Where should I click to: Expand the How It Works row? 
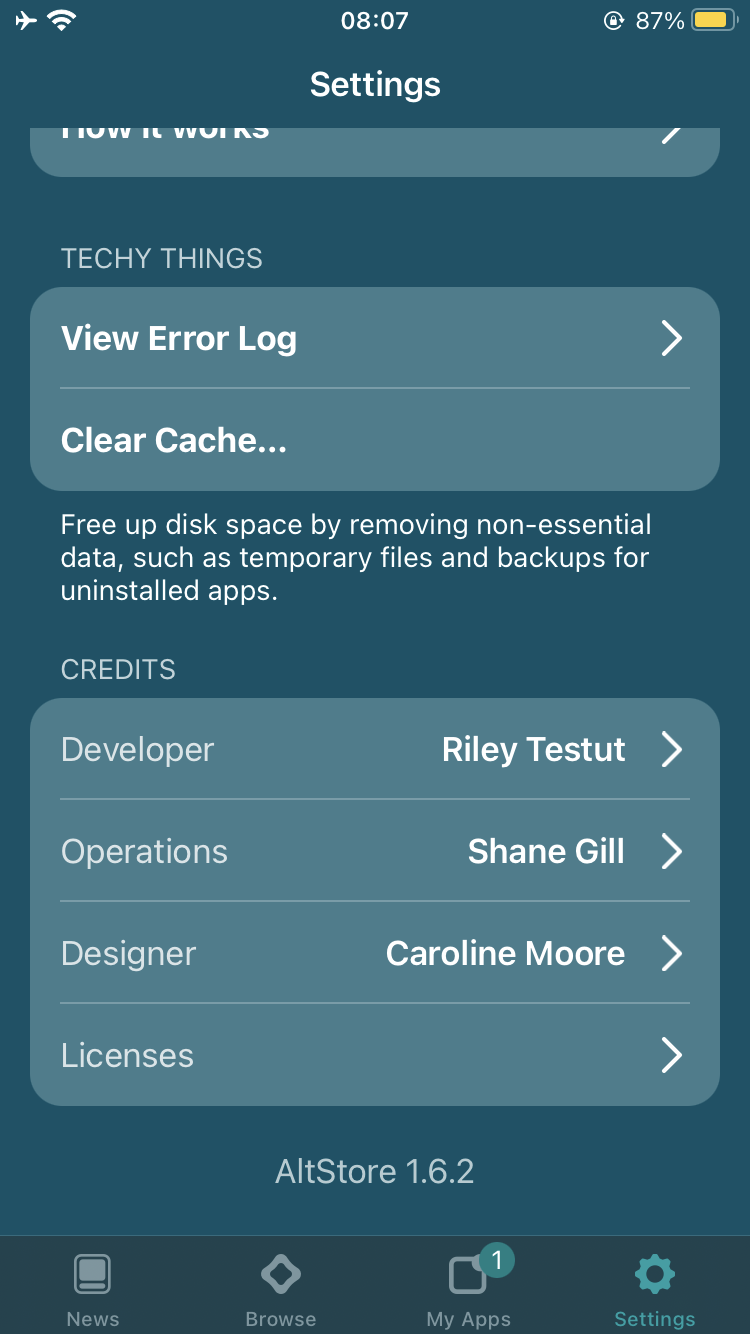tap(375, 130)
